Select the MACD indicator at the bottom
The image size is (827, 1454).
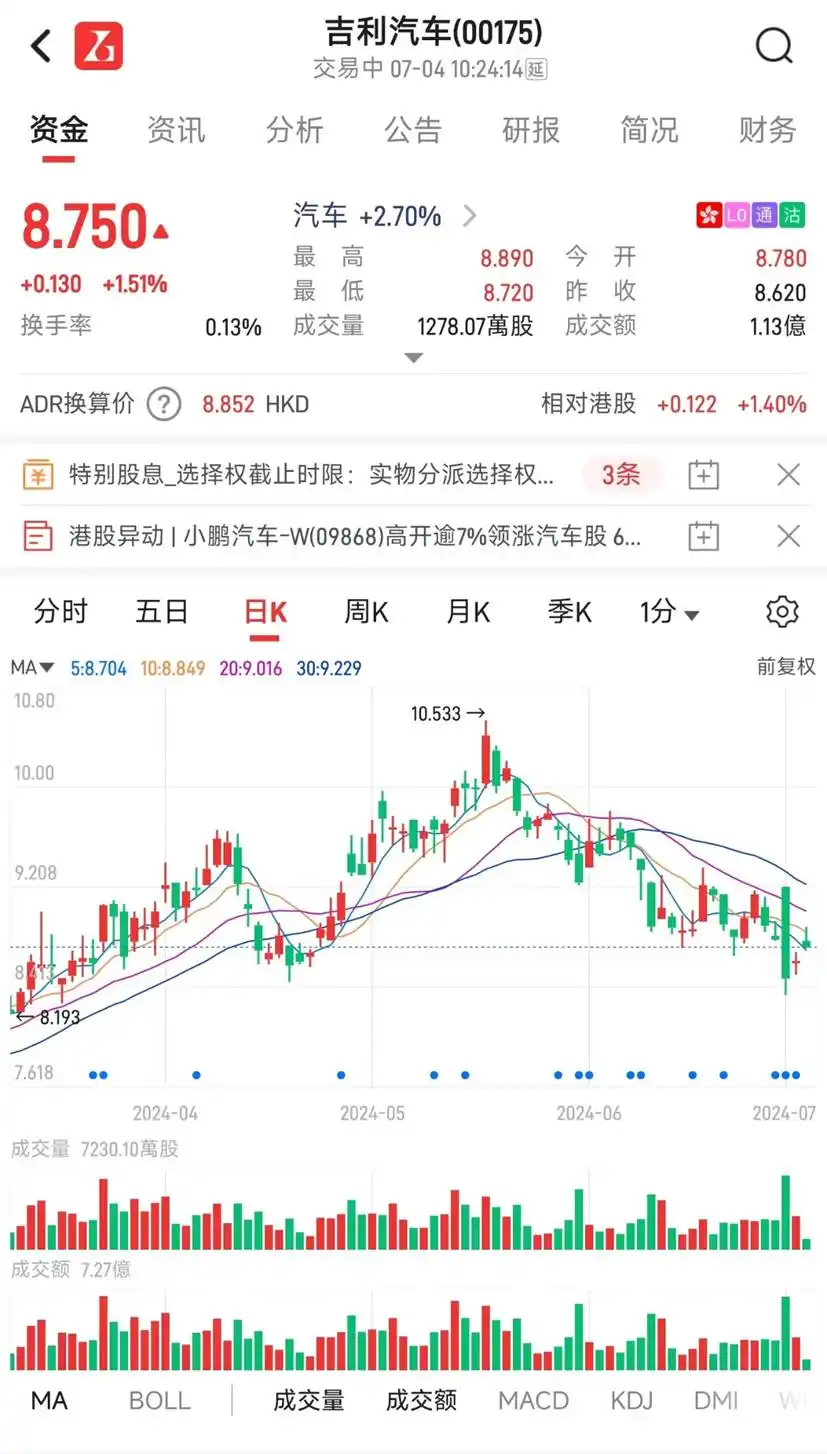tap(533, 1400)
